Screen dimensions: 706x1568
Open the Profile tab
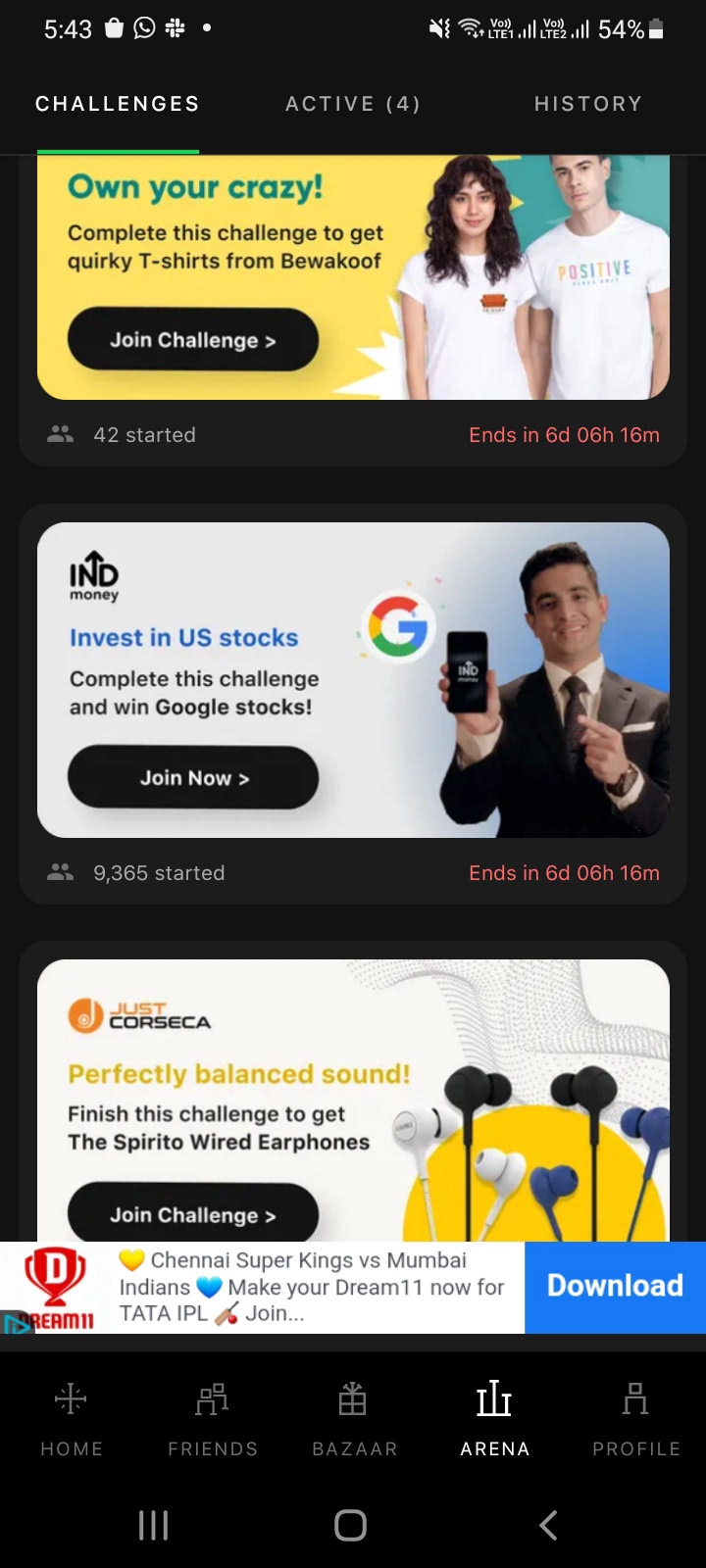pos(636,1421)
